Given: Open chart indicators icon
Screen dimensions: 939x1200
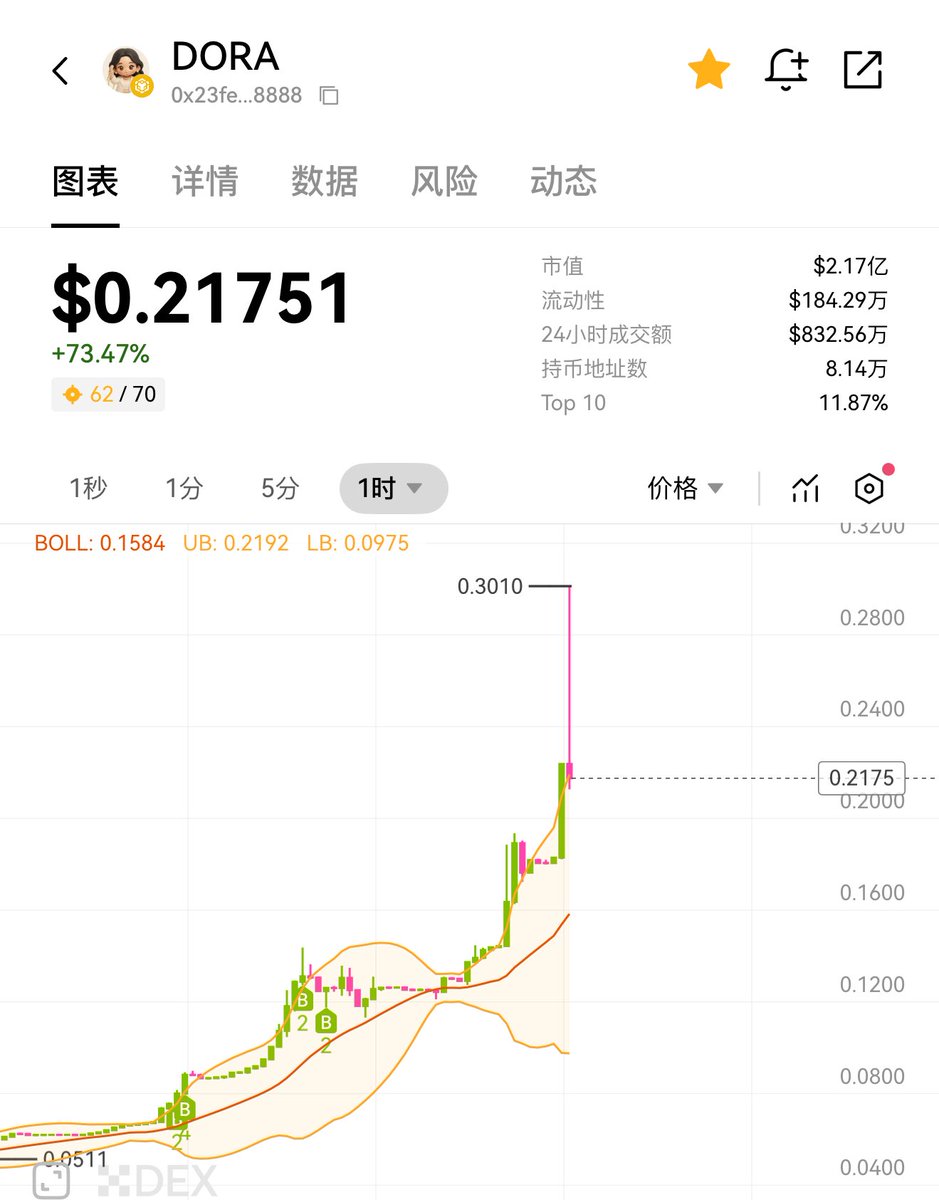Looking at the screenshot, I should [805, 488].
